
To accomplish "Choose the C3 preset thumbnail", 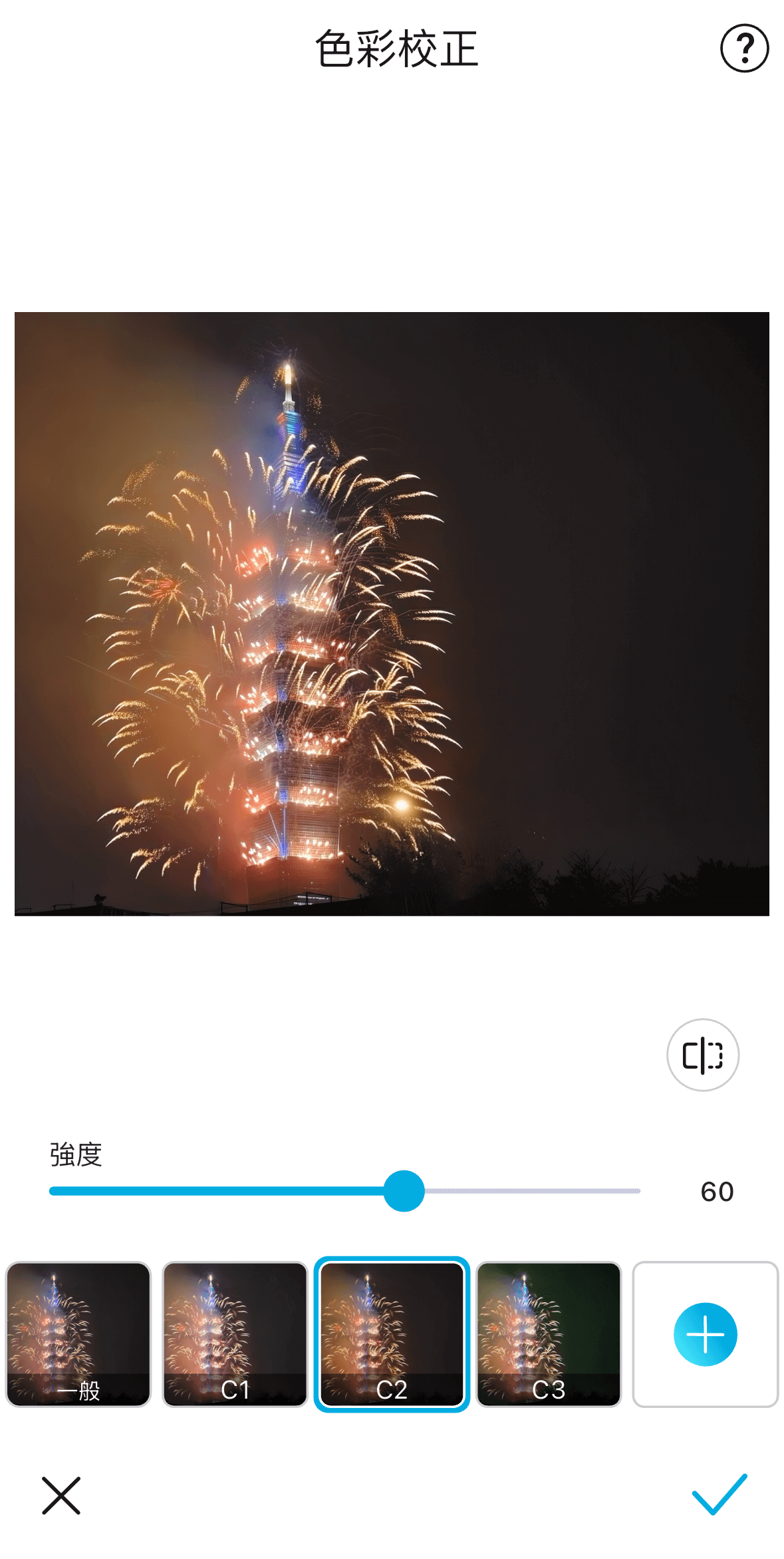I will coord(549,1335).
